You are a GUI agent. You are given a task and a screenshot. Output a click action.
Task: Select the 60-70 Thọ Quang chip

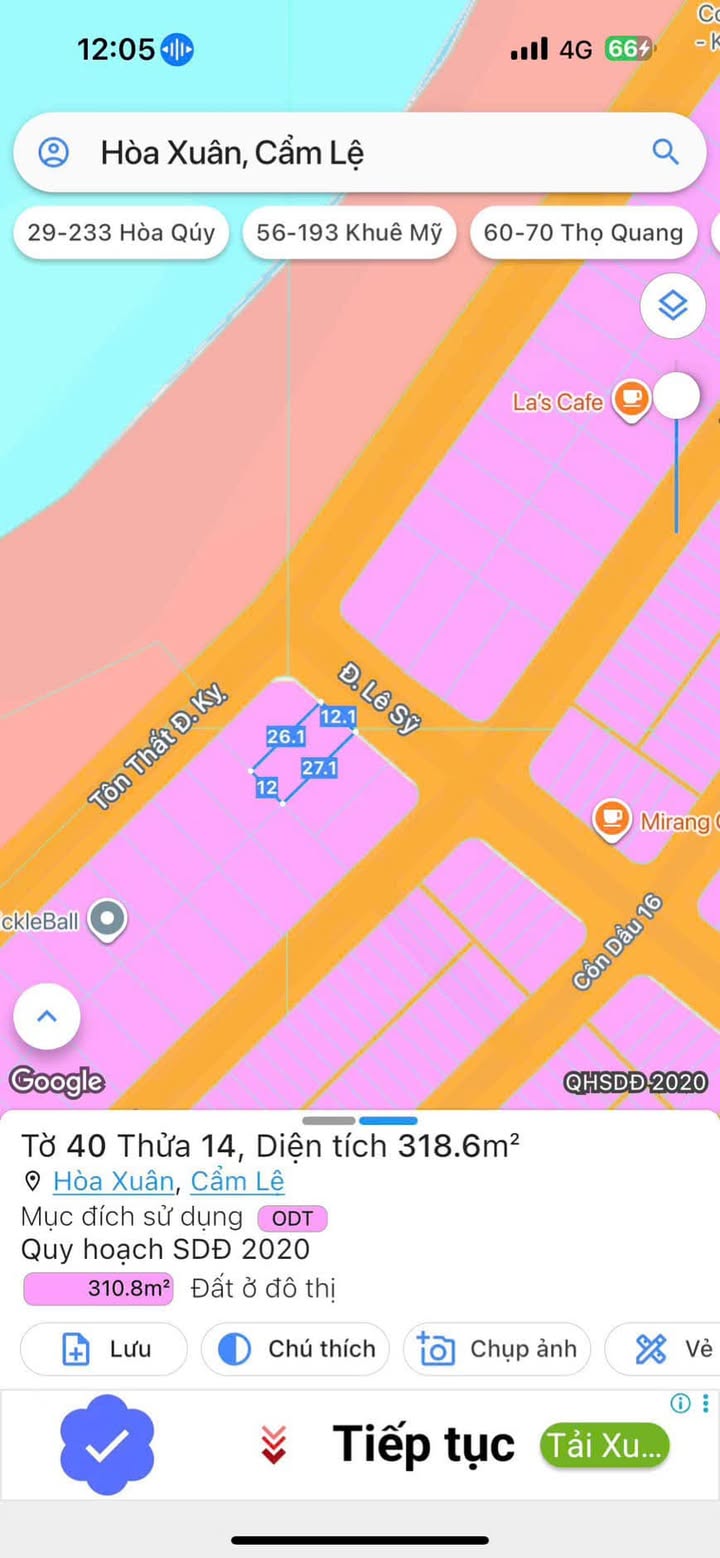click(x=583, y=233)
